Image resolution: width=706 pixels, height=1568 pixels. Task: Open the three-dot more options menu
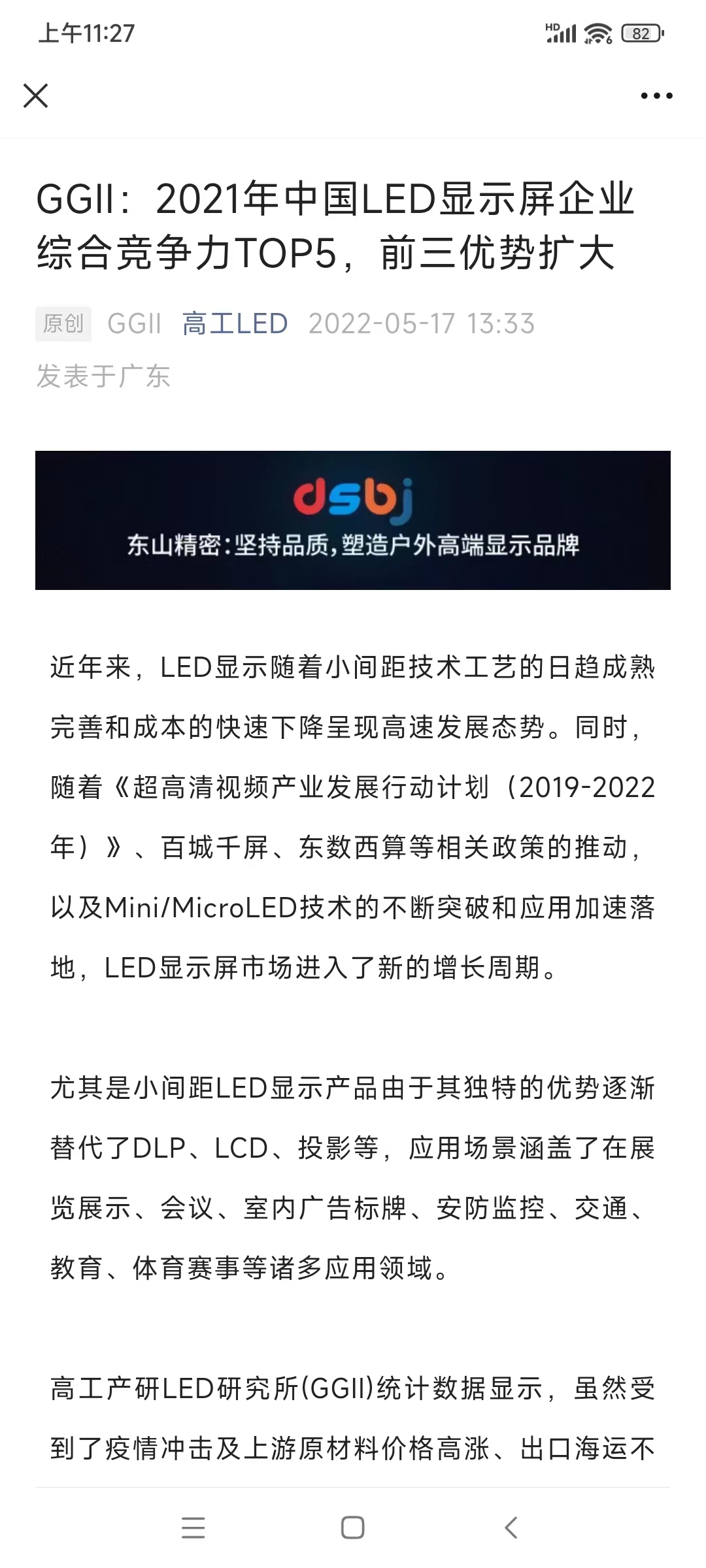tap(656, 96)
